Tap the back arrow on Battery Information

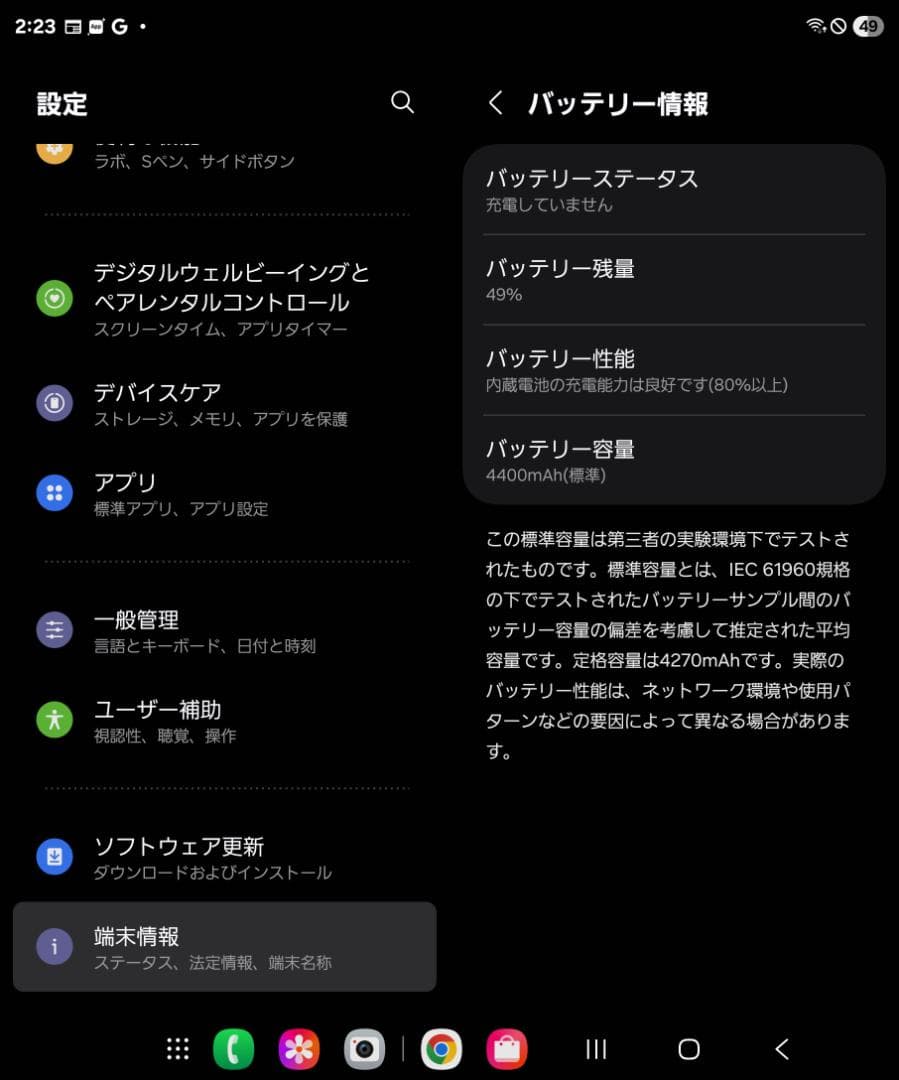(x=495, y=103)
